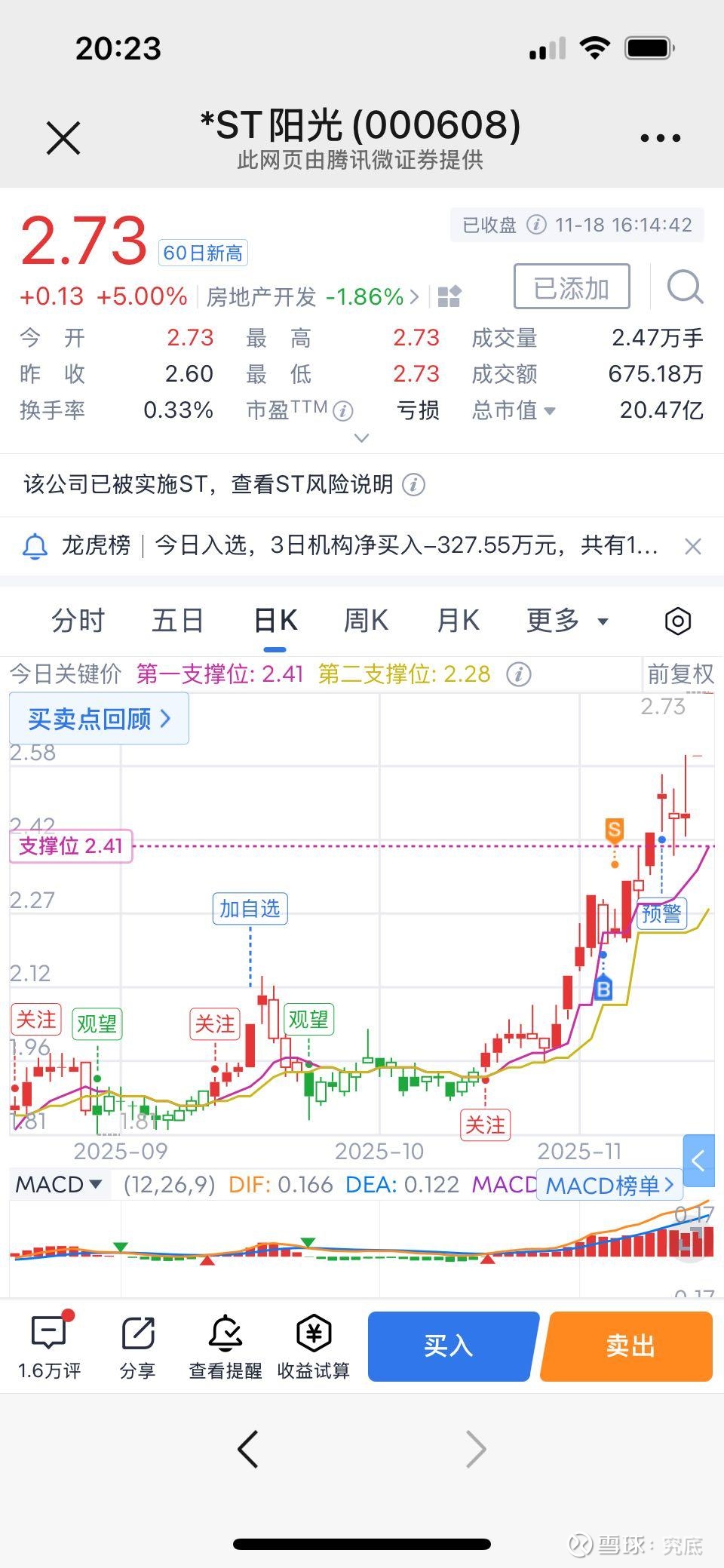Click the grid icon next to 房地产开发
This screenshot has width=724, height=1568.
(448, 296)
